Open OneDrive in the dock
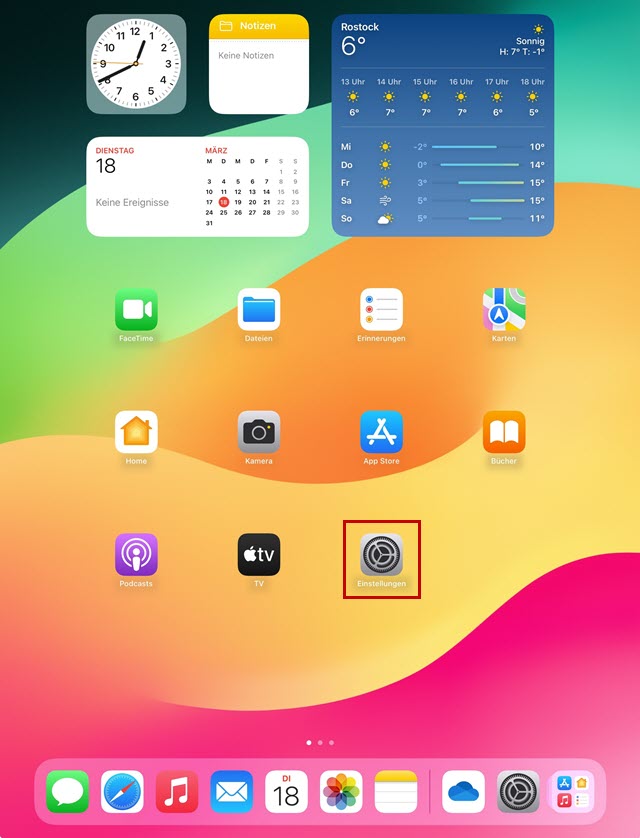640x838 pixels. [463, 792]
